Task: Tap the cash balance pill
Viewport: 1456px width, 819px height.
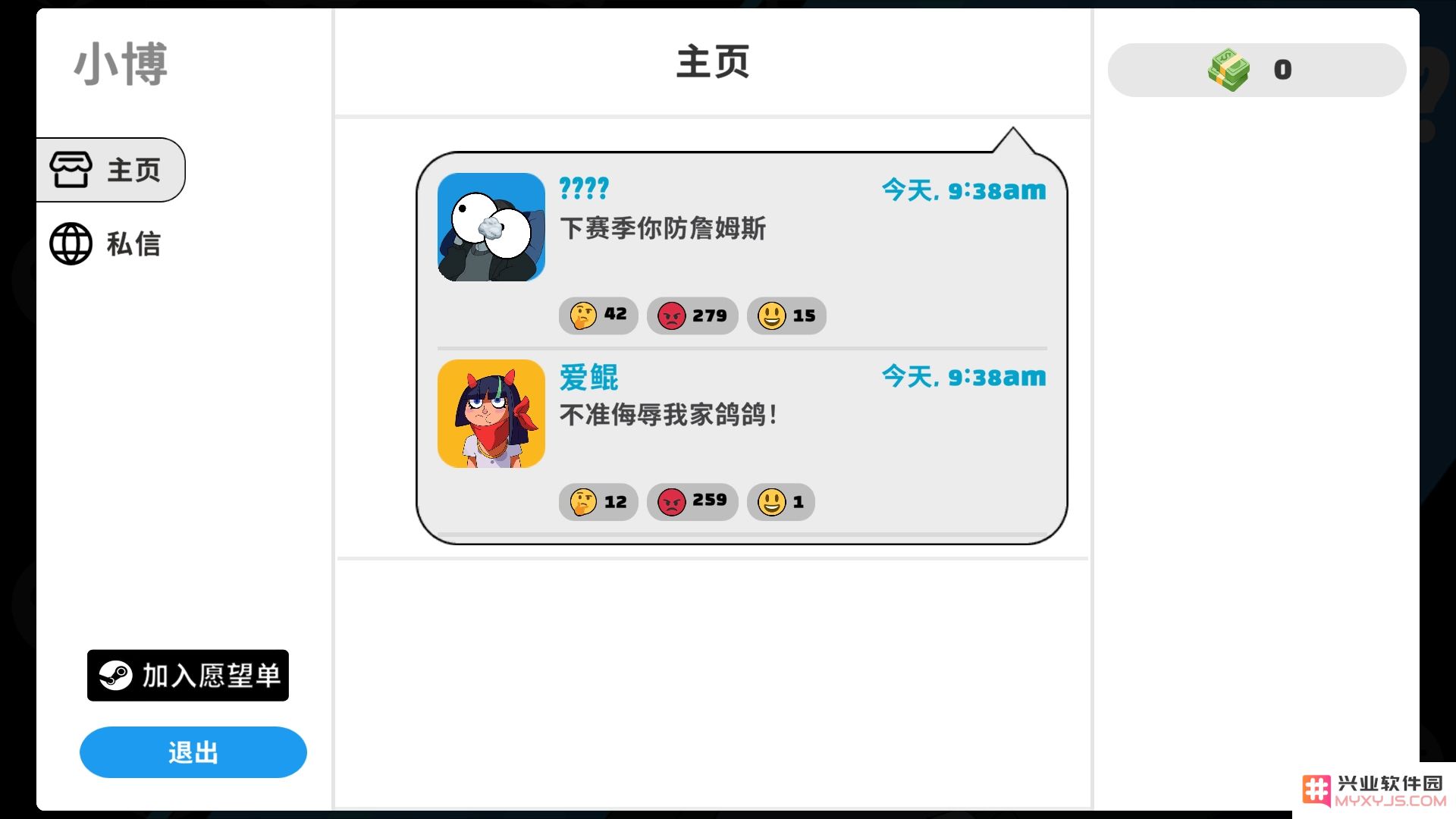Action: pos(1256,70)
